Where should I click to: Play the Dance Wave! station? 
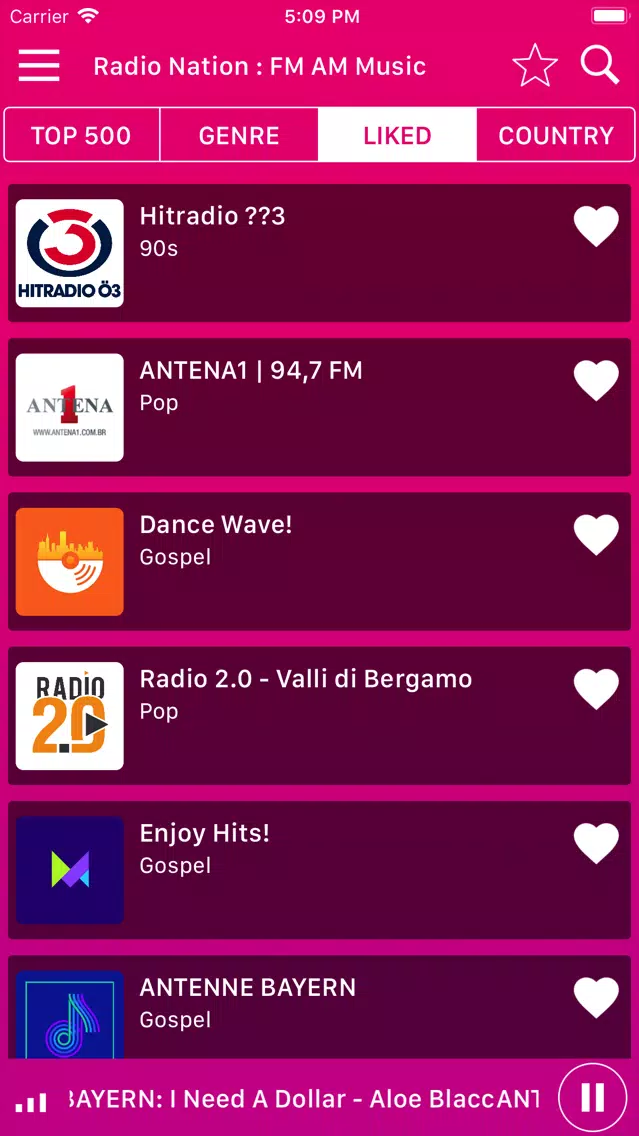pyautogui.click(x=320, y=561)
